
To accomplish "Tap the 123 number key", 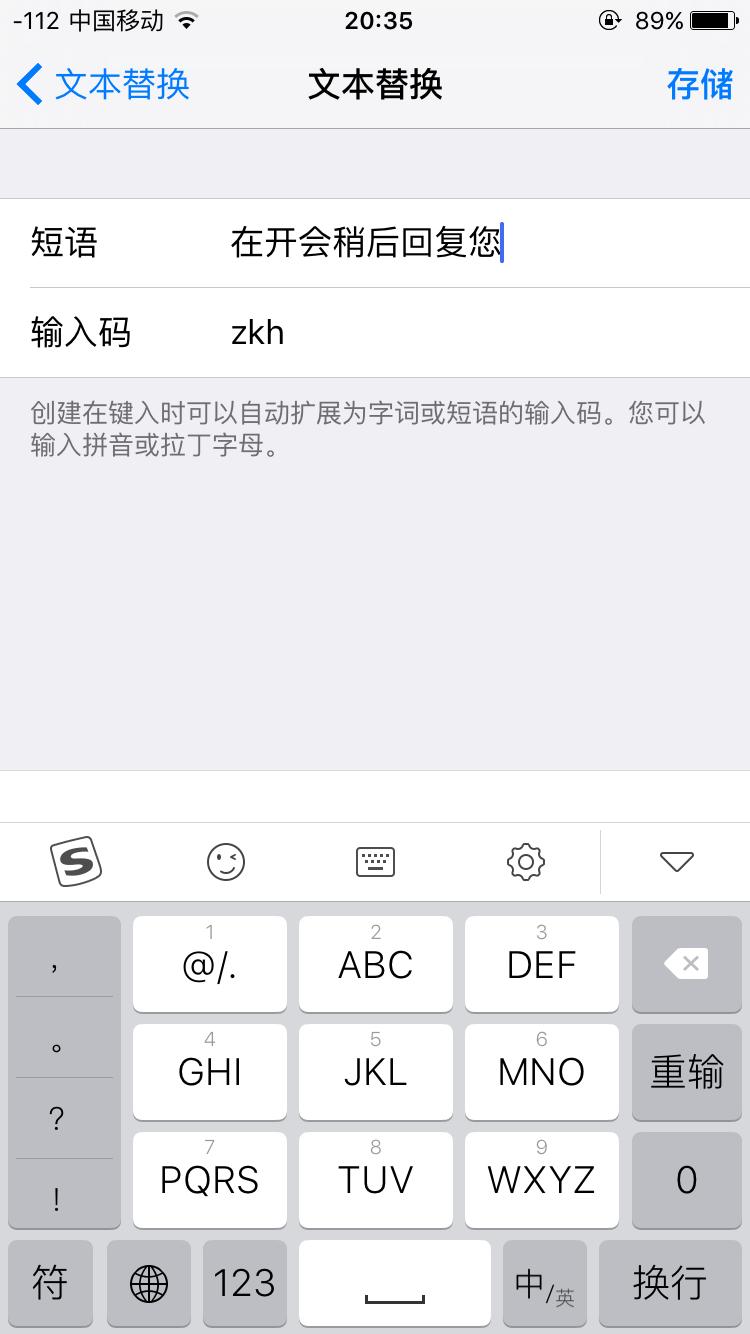I will [244, 1283].
